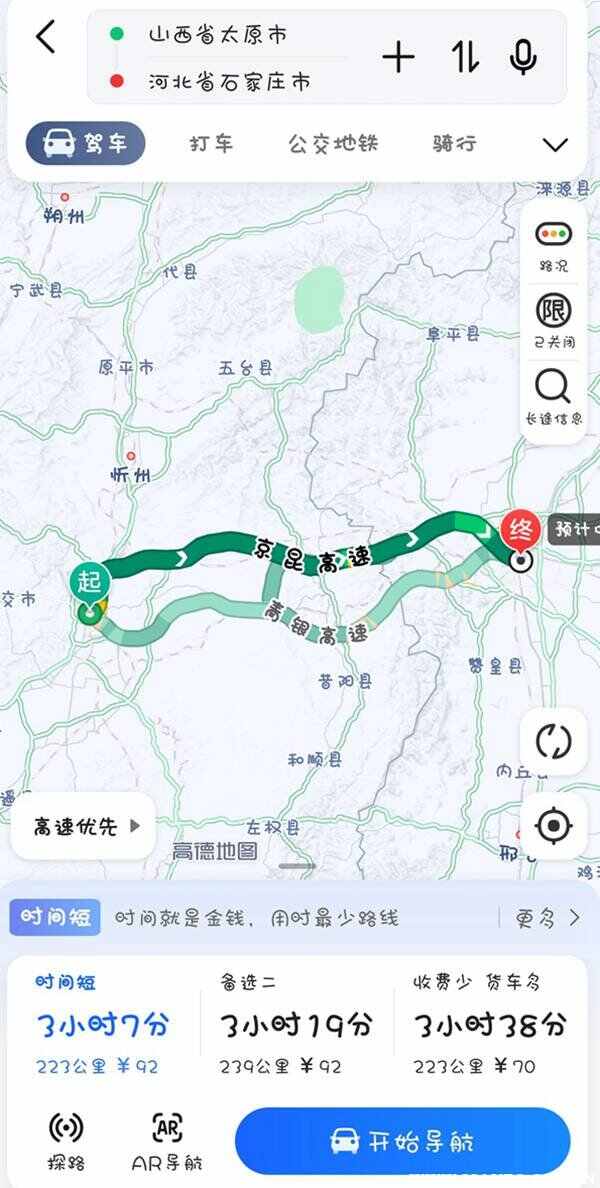600x1188 pixels.
Task: Open the 限 restriction setting (已关闭)
Action: (x=553, y=321)
